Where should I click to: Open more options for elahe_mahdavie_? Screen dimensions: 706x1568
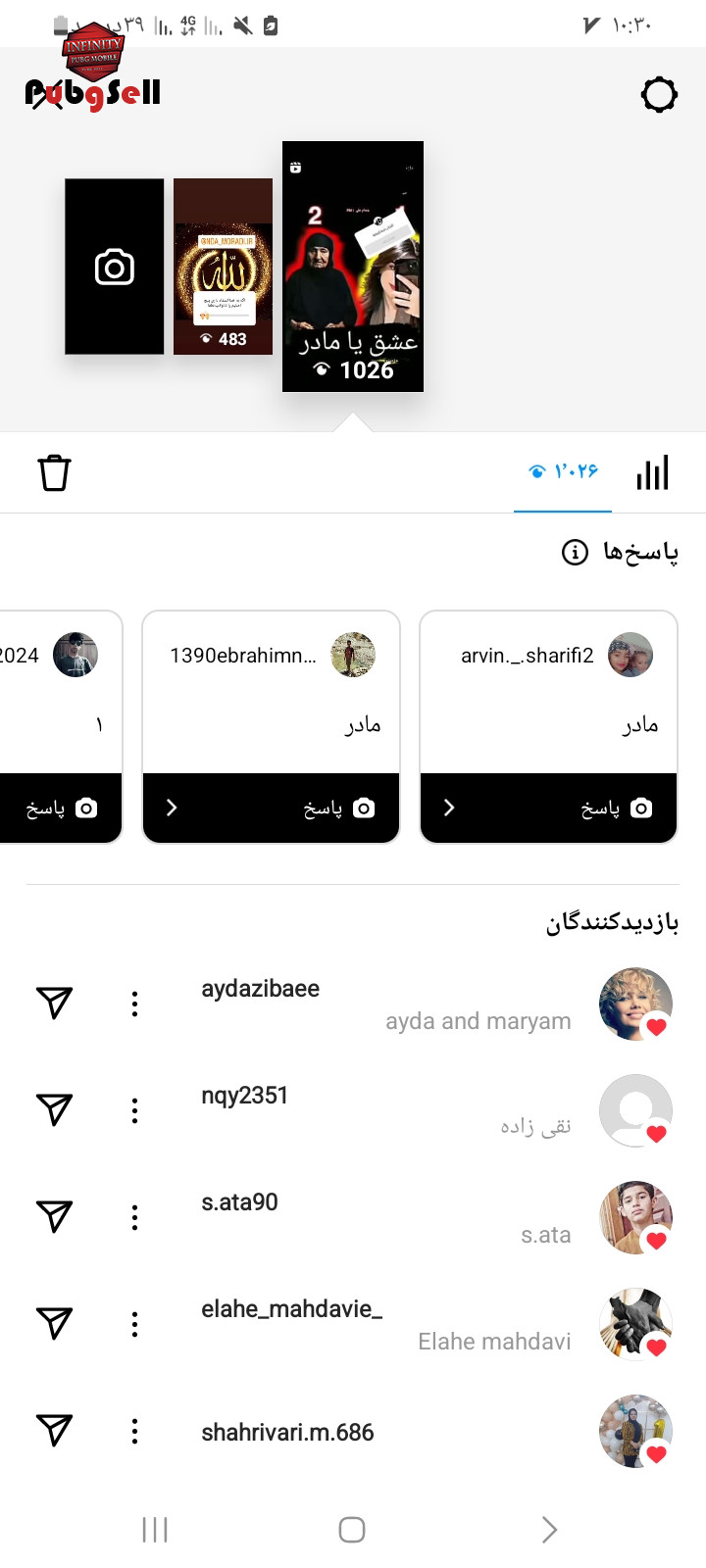point(135,1324)
